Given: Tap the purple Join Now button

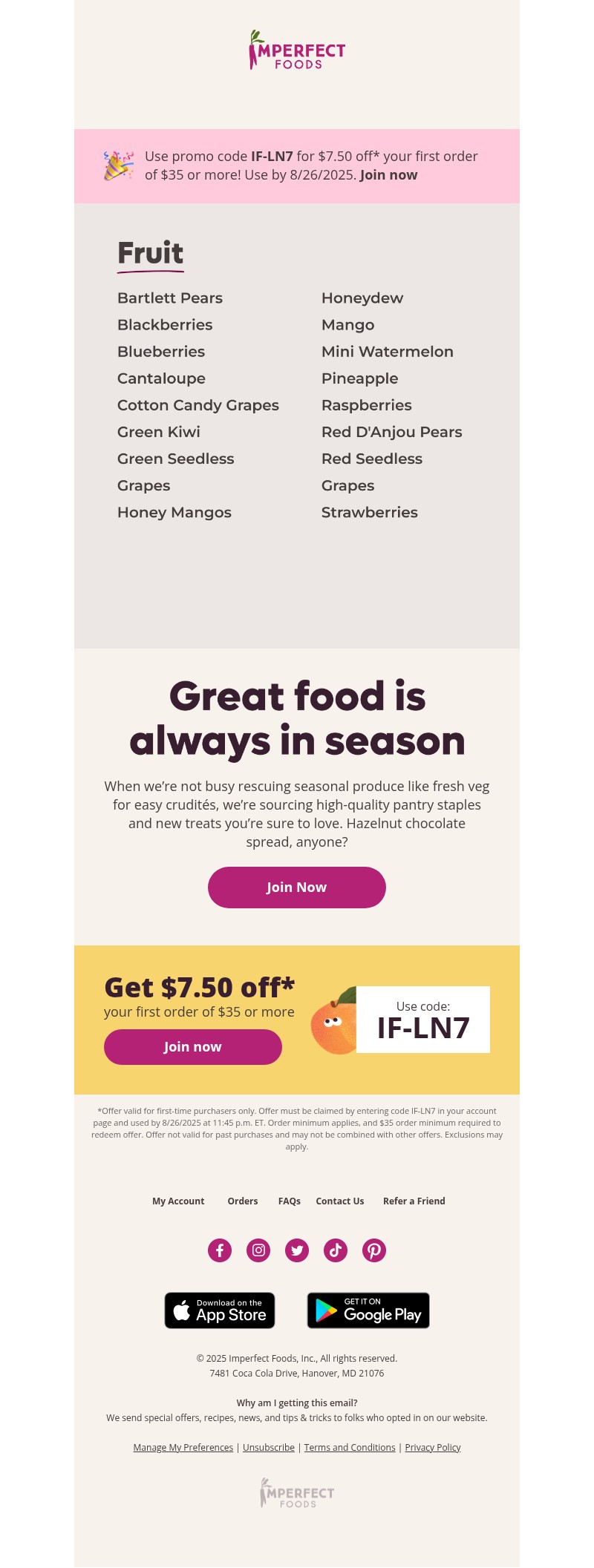Looking at the screenshot, I should tap(297, 888).
